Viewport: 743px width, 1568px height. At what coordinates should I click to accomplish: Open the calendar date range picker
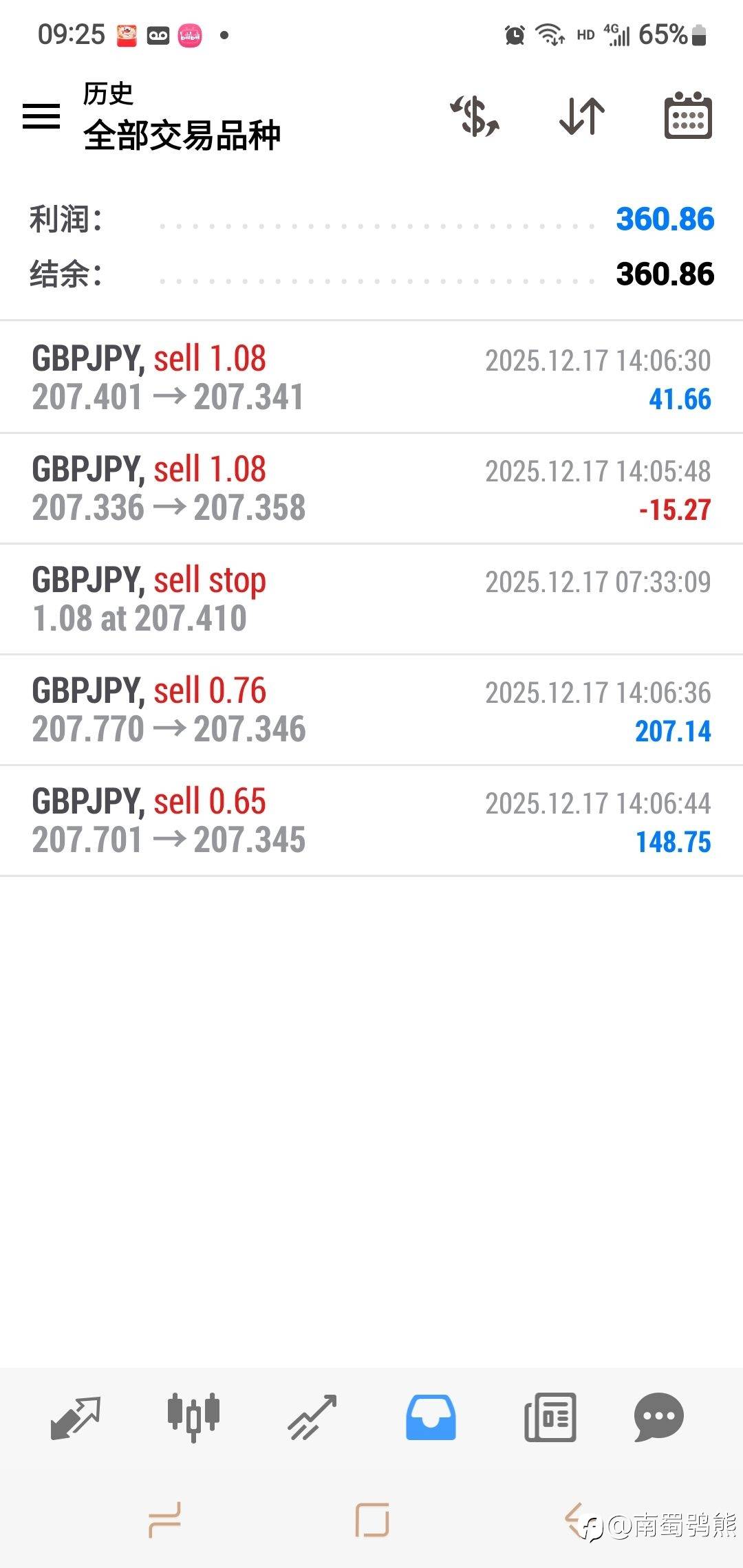tap(687, 116)
